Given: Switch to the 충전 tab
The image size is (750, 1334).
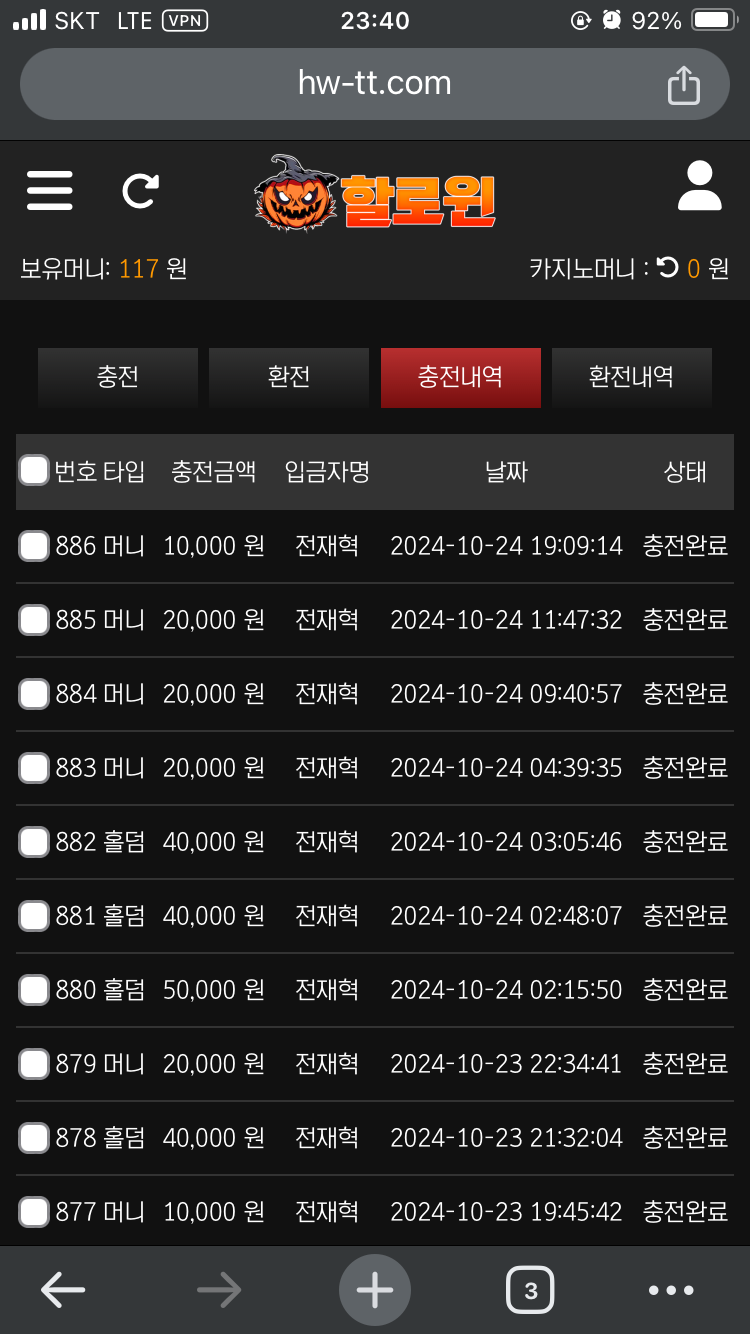Looking at the screenshot, I should (118, 378).
